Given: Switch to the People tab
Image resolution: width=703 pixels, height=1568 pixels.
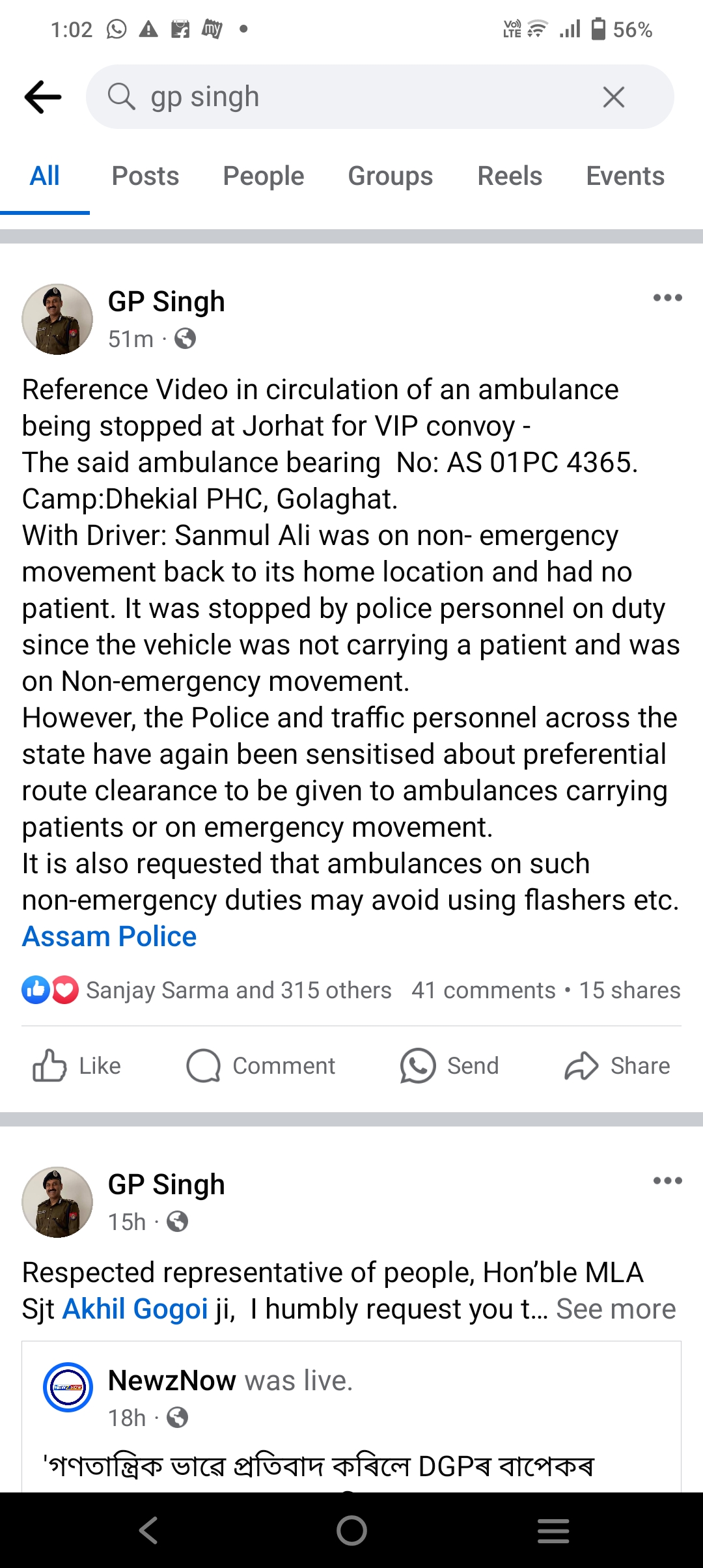Looking at the screenshot, I should 263,176.
